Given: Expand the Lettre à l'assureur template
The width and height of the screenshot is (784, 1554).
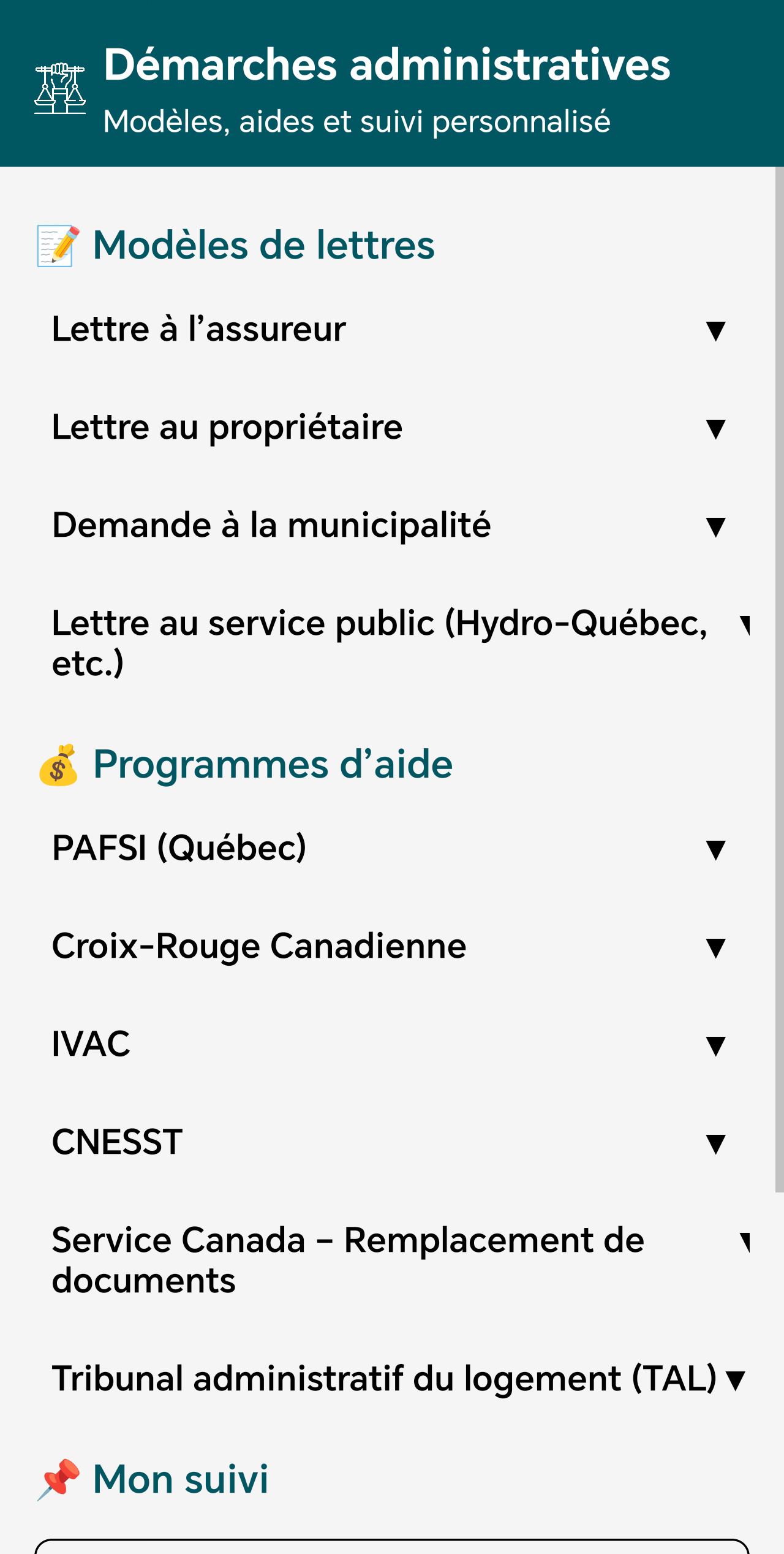Looking at the screenshot, I should tap(392, 330).
